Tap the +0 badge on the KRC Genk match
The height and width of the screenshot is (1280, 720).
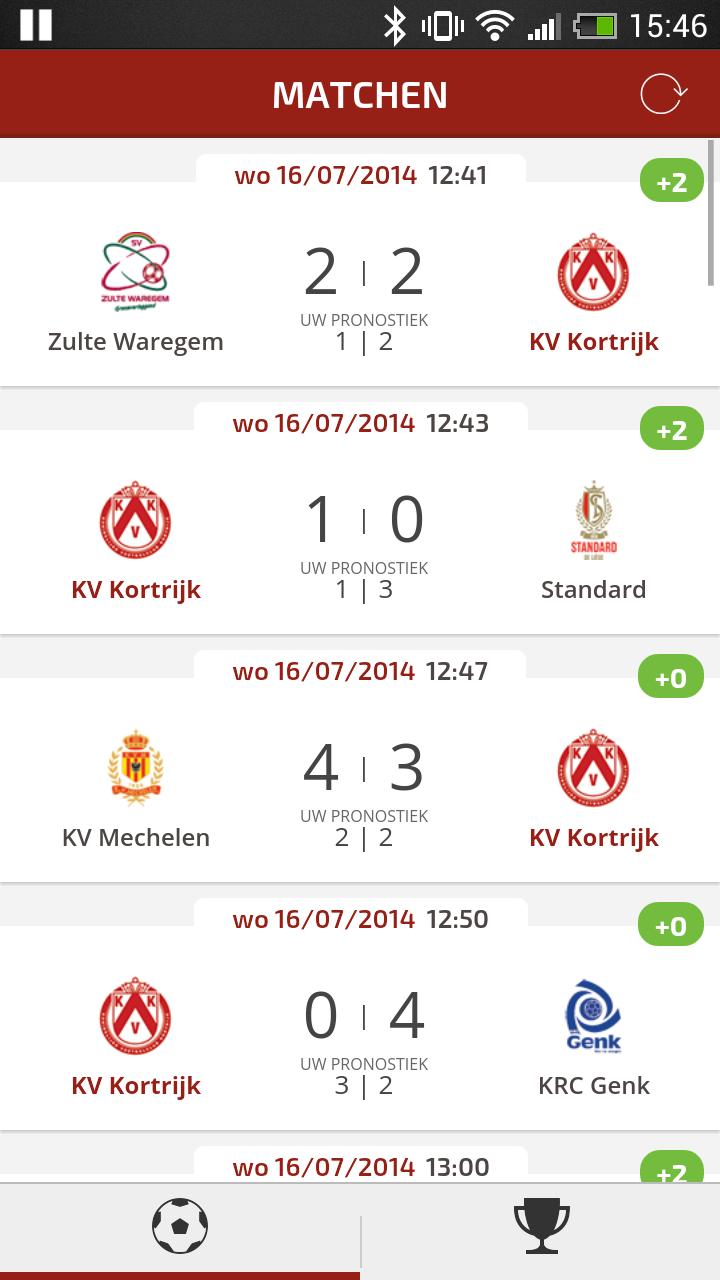[671, 924]
